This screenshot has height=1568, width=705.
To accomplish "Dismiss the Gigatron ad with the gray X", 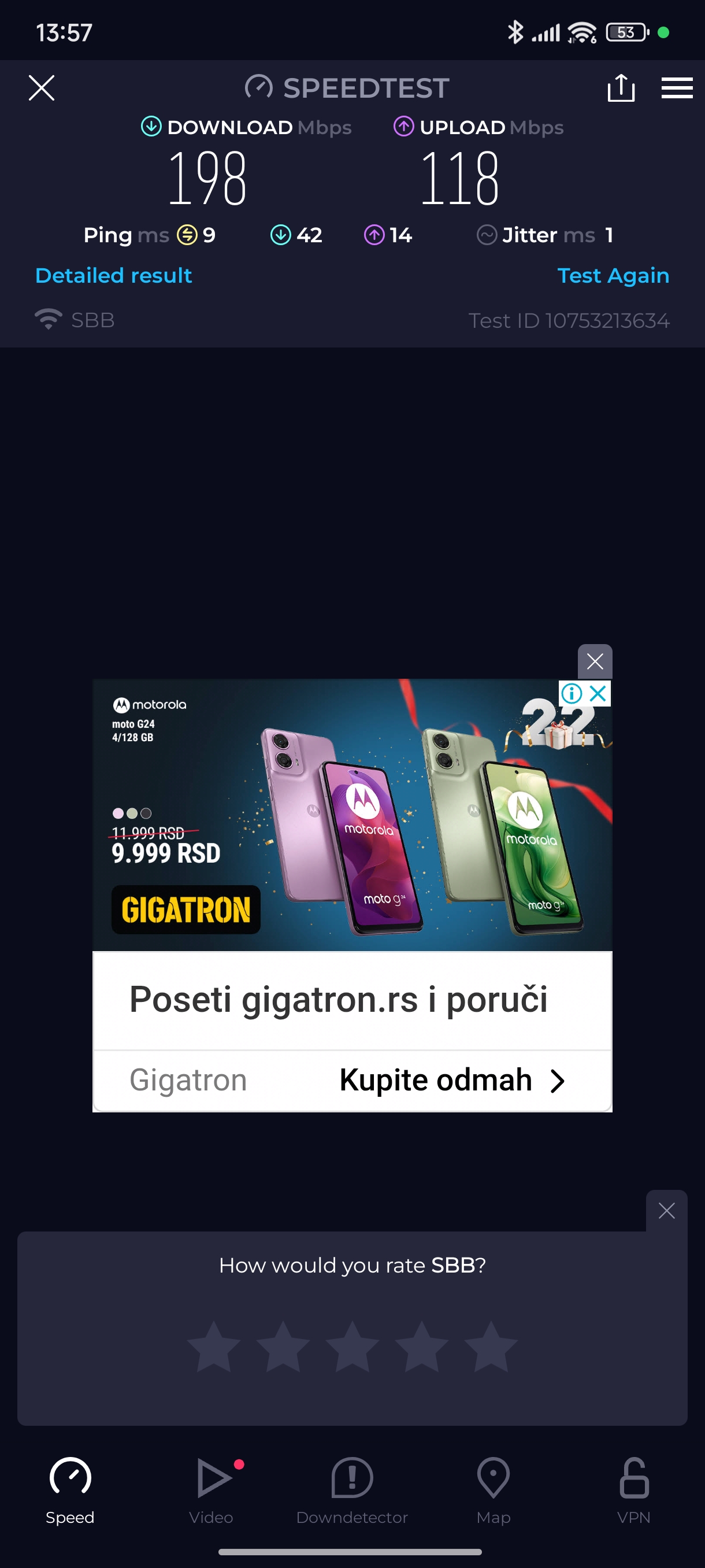I will point(594,661).
